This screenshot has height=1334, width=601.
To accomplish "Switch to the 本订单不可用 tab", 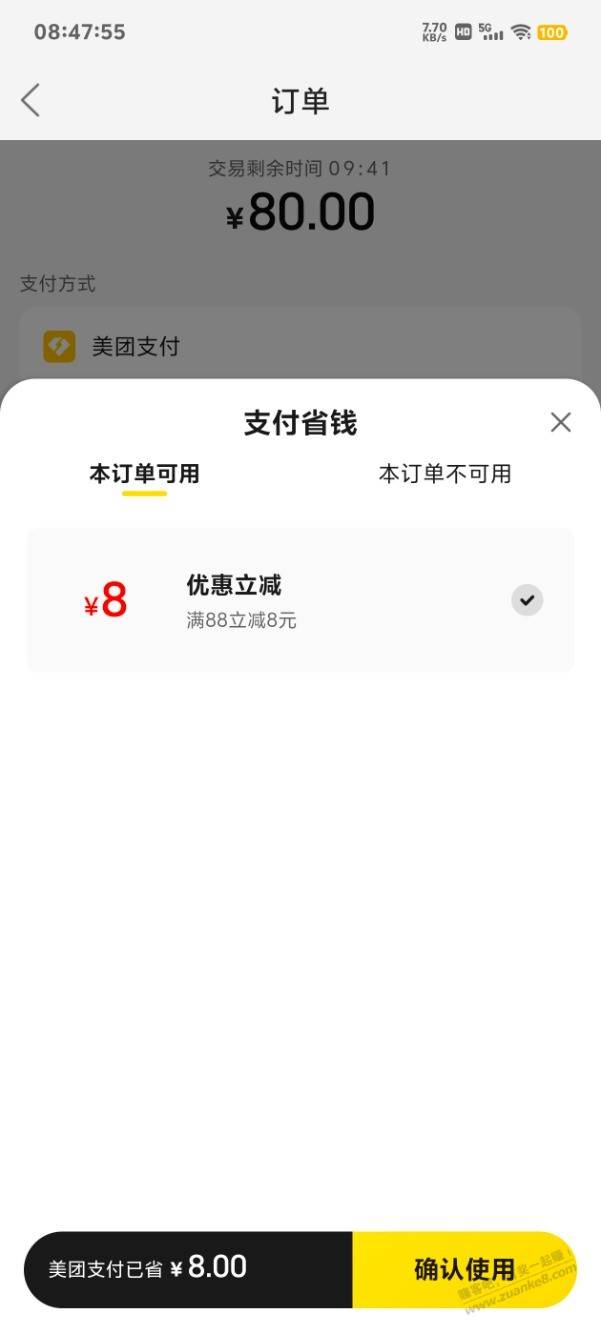I will click(x=445, y=473).
